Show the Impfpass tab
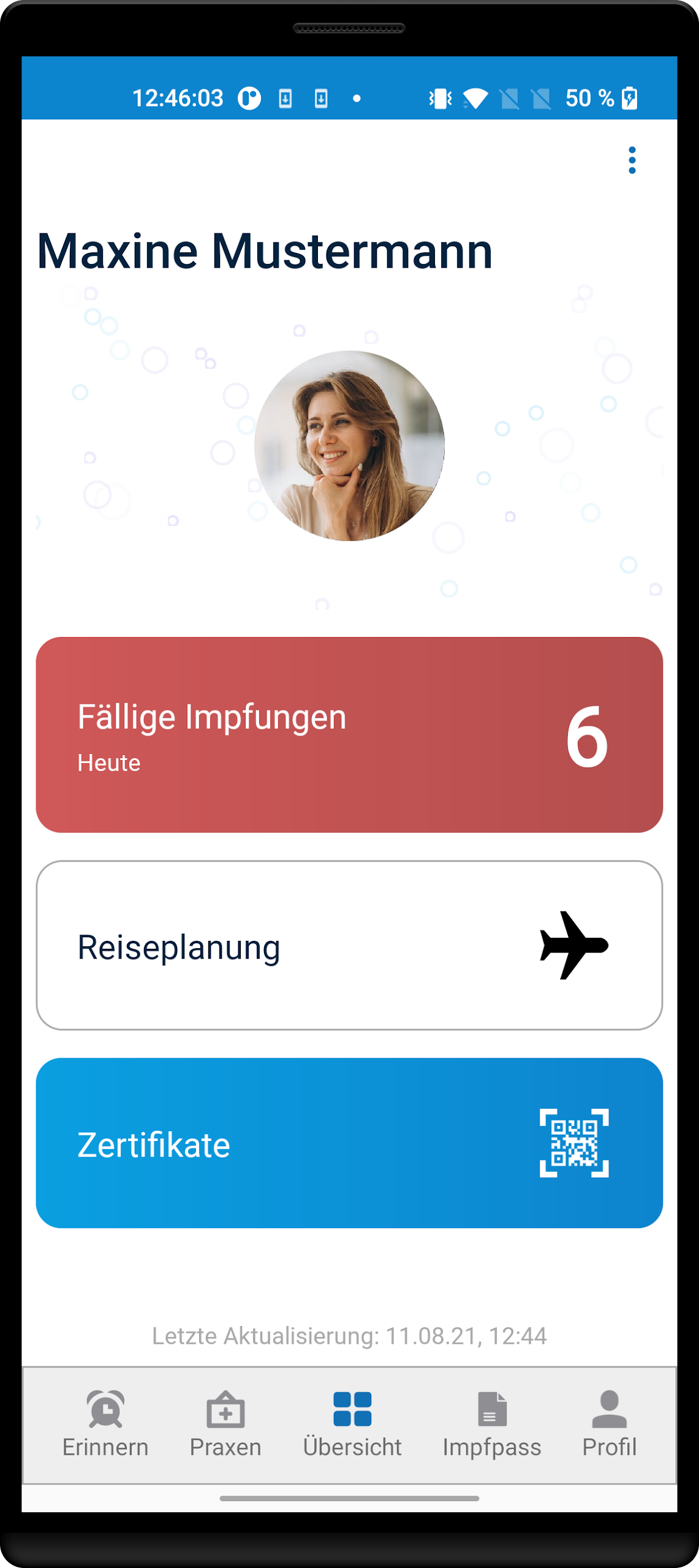Viewport: 699px width, 1568px height. click(x=492, y=1425)
